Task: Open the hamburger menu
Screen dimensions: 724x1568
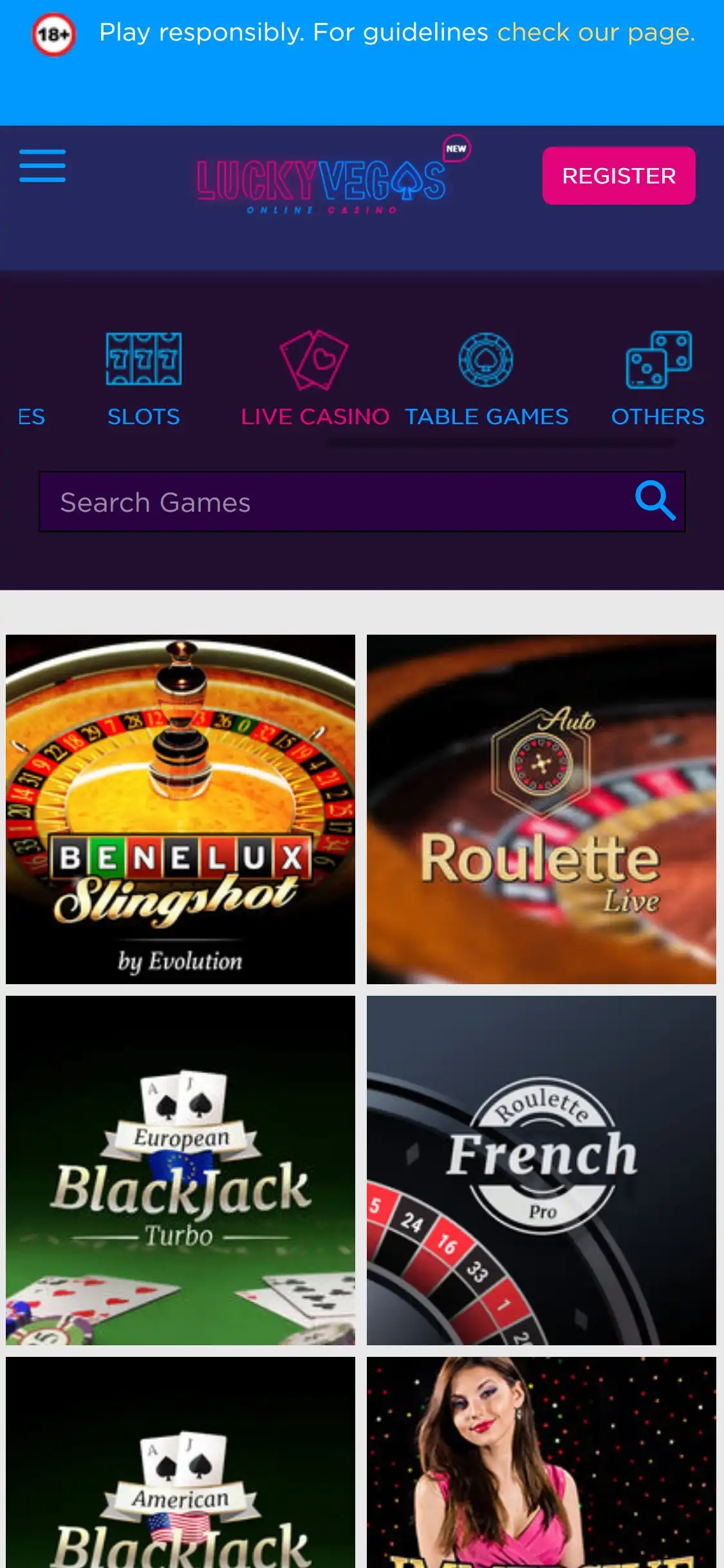Action: (42, 166)
